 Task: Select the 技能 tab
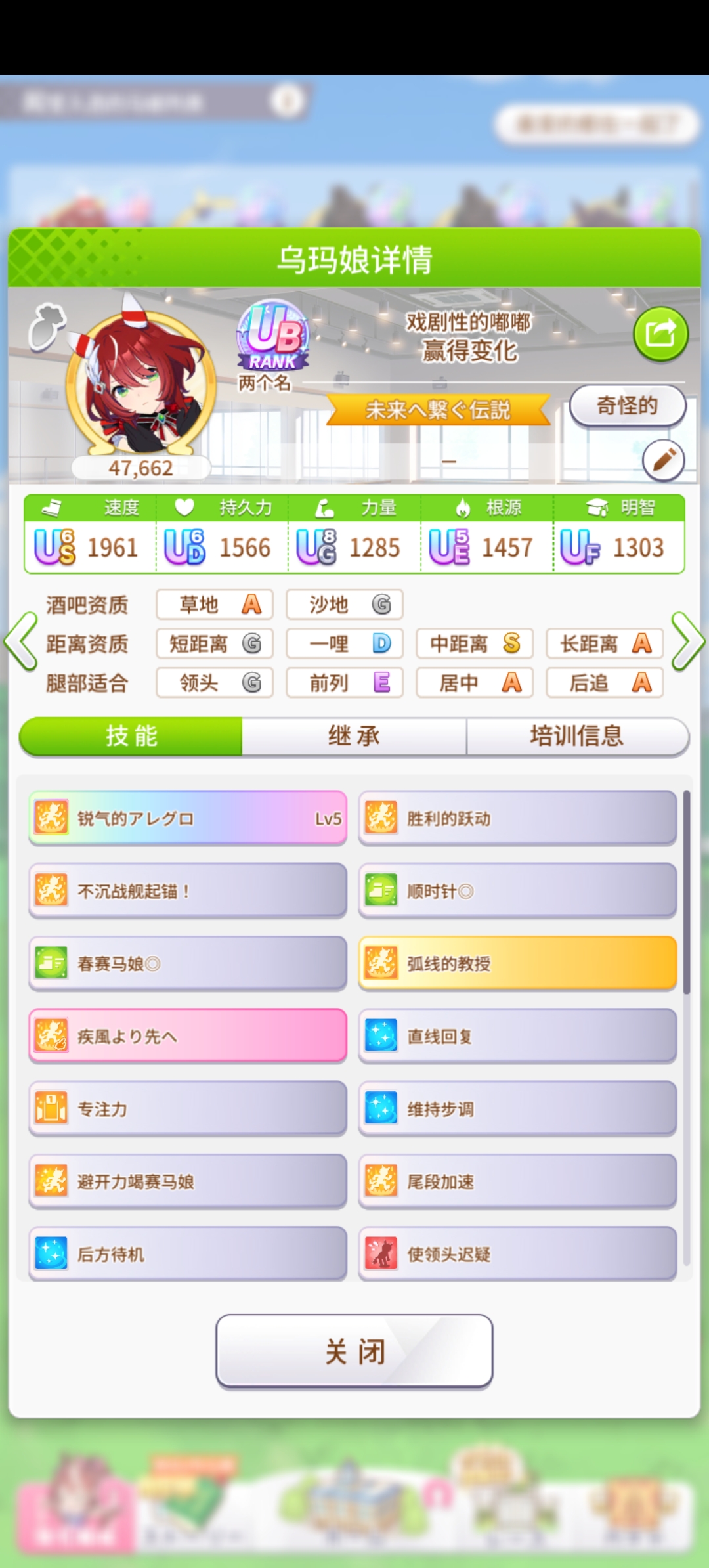[x=131, y=736]
